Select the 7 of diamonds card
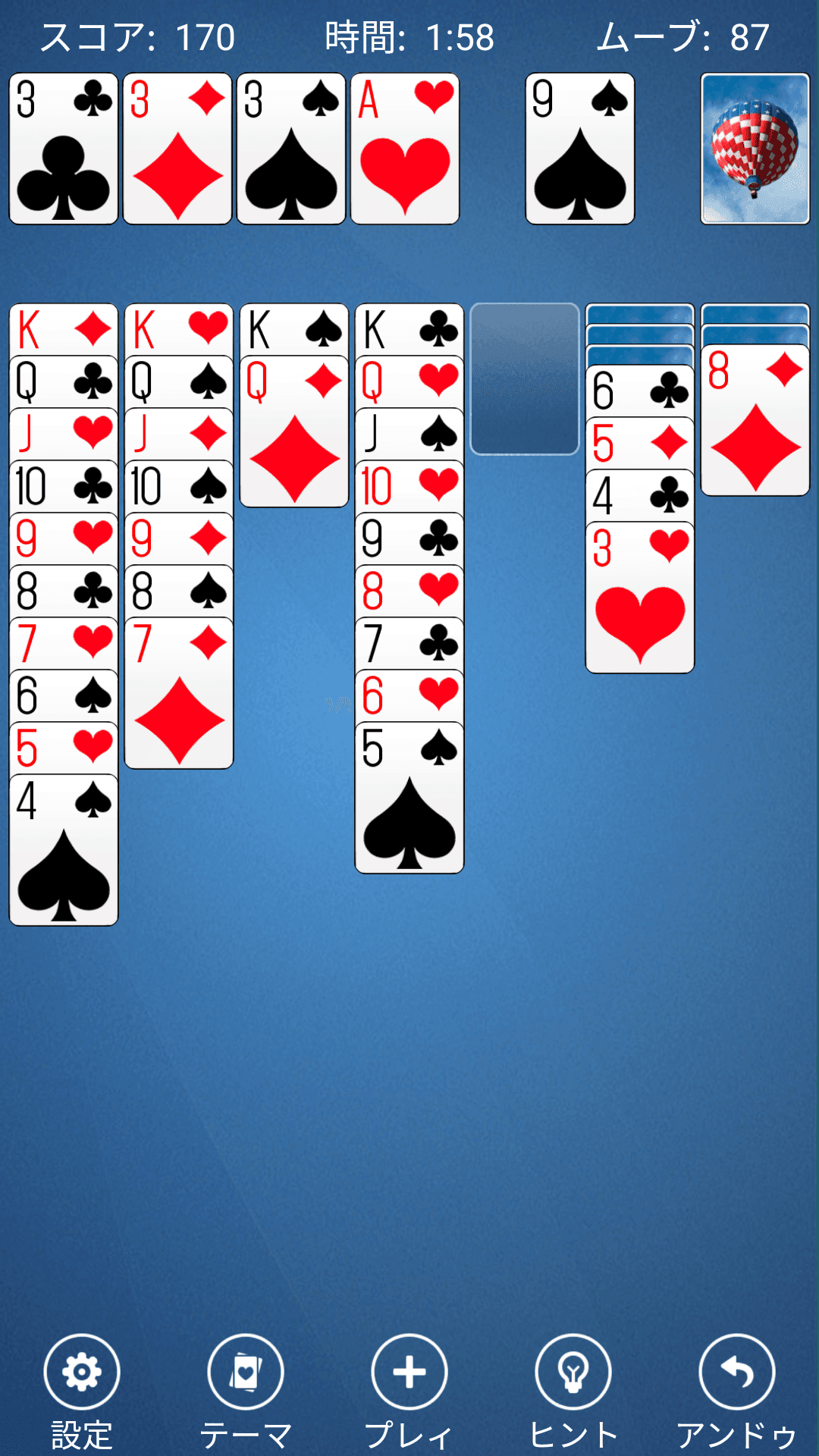This screenshot has height=1456, width=819. point(179,693)
